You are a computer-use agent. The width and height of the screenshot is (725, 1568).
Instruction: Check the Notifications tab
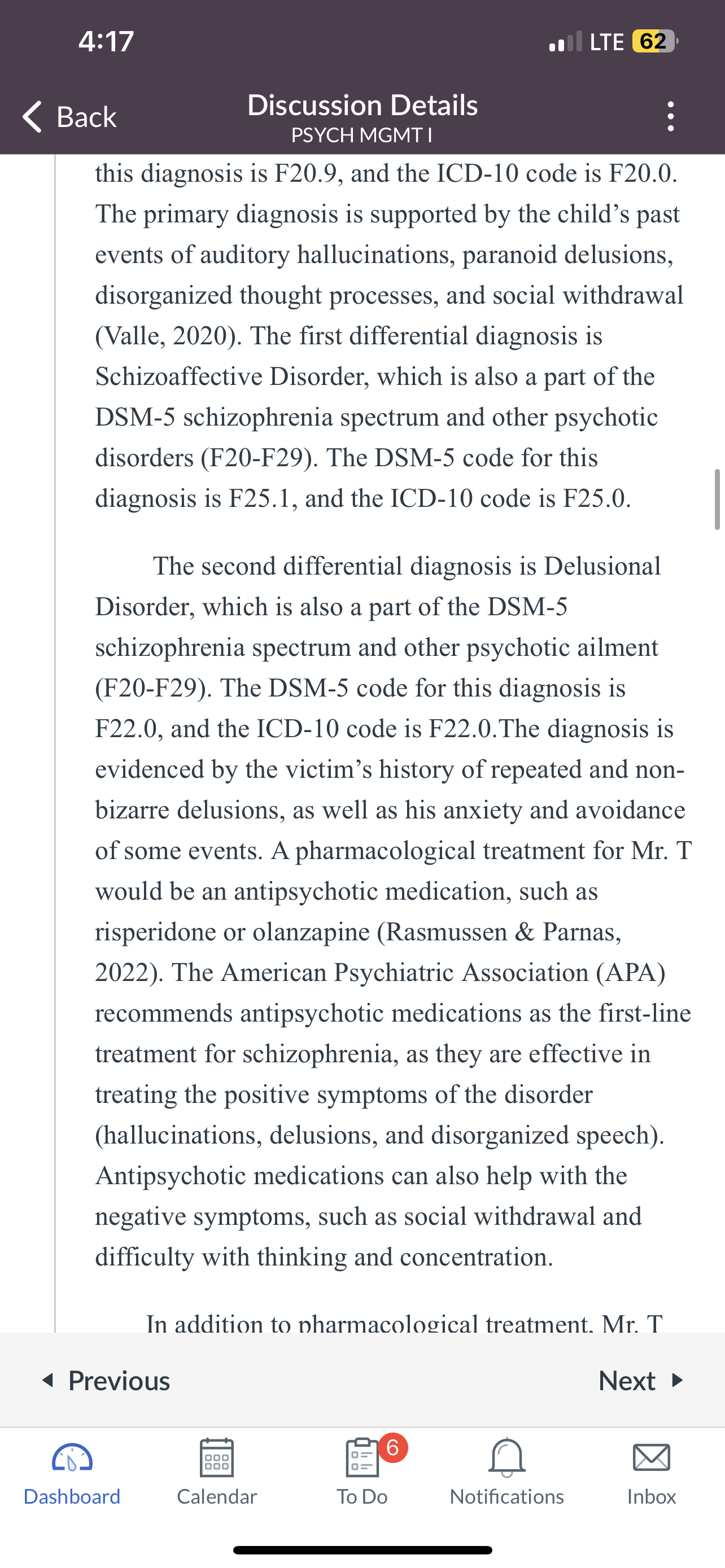point(507,1472)
